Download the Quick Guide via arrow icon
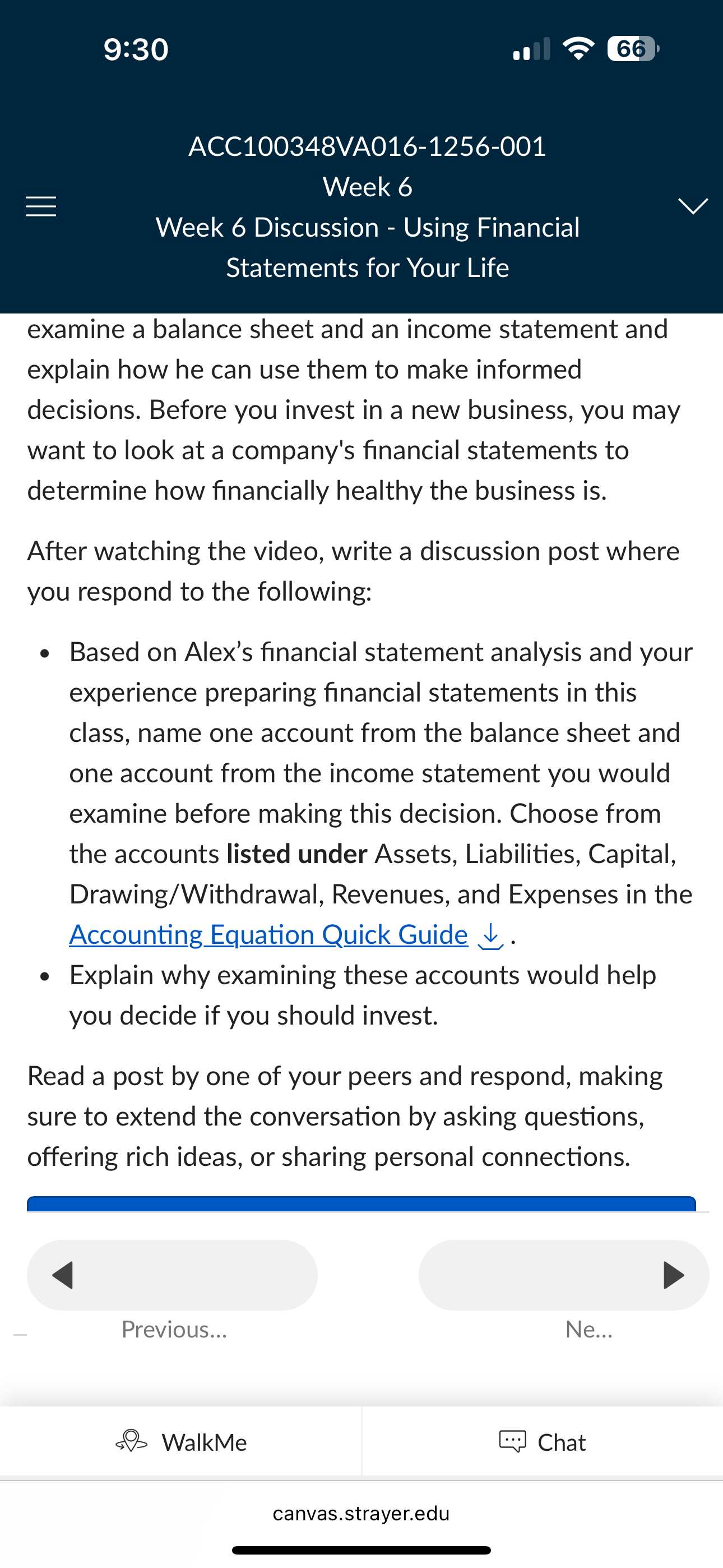Viewport: 723px width, 1568px height. click(490, 935)
